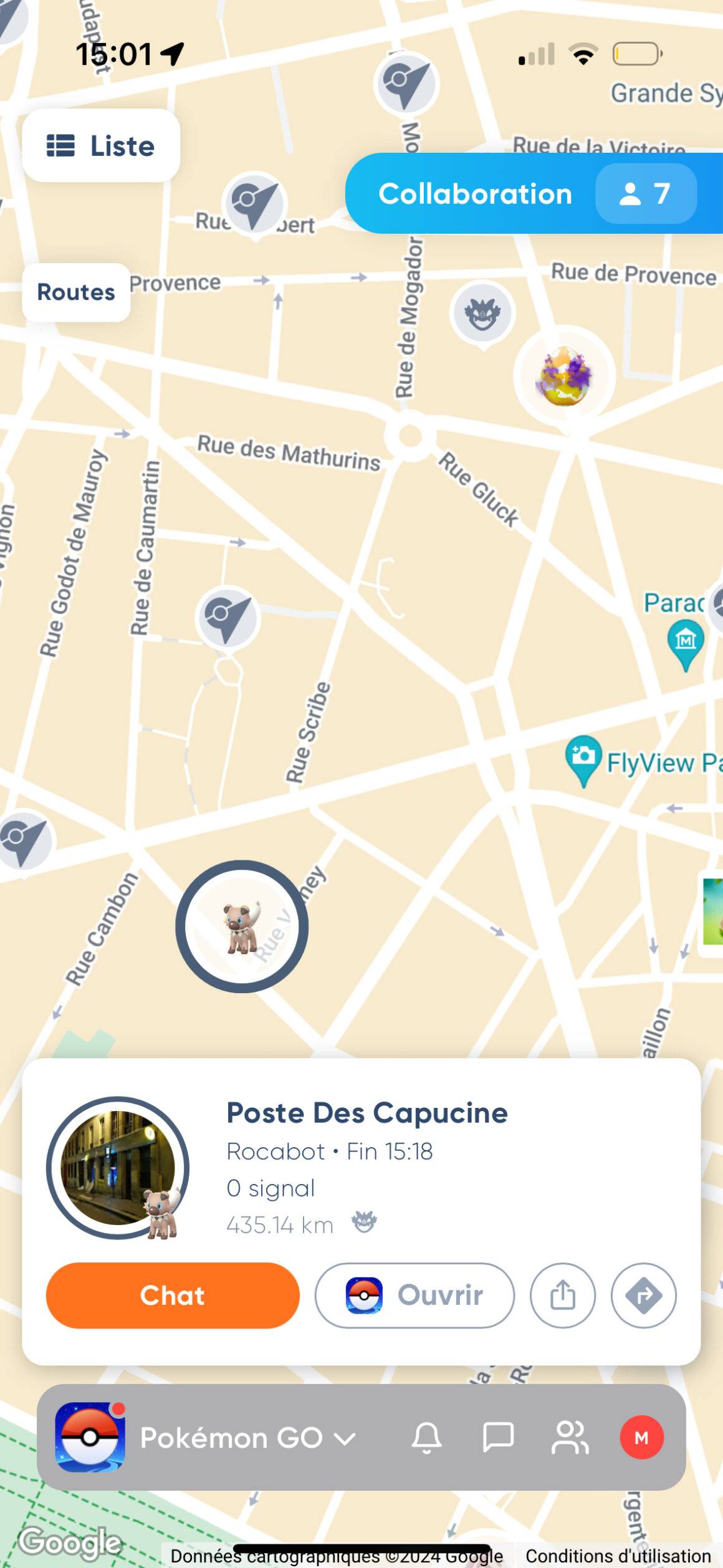Open the red M profile avatar
Screen dimensions: 723x1568
click(x=641, y=1438)
